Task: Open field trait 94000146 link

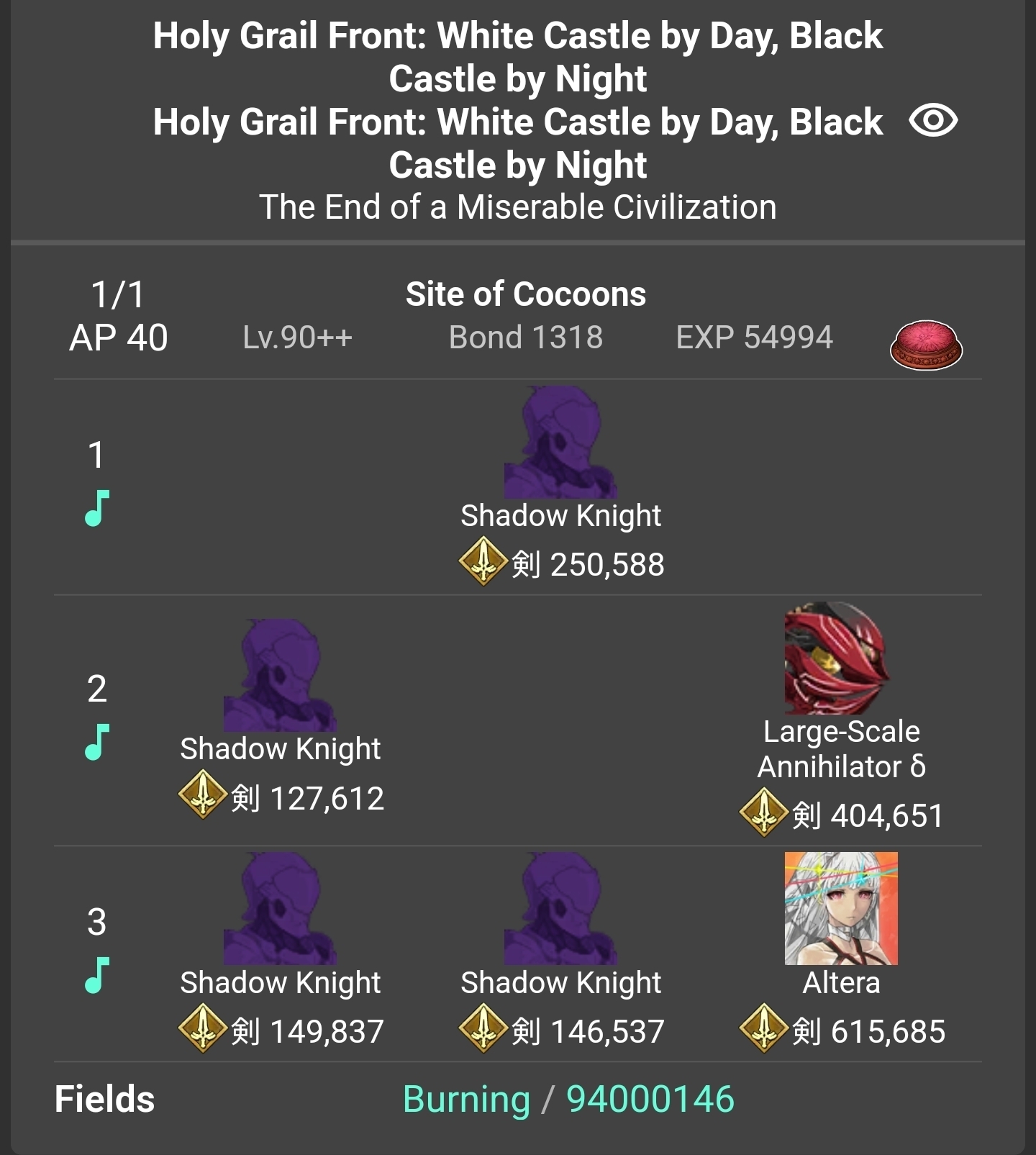Action: point(650,1099)
